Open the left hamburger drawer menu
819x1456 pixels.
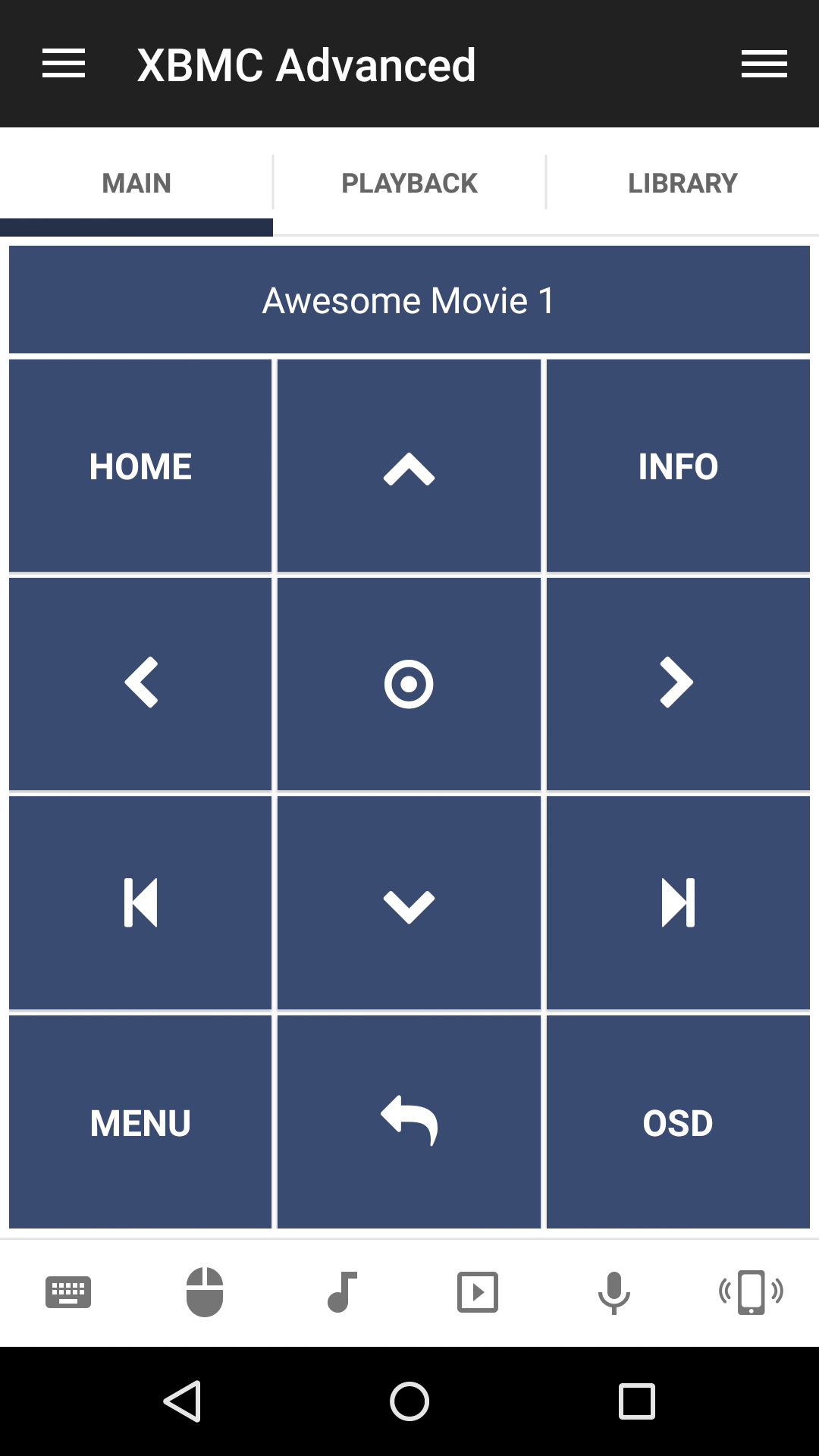click(x=64, y=64)
